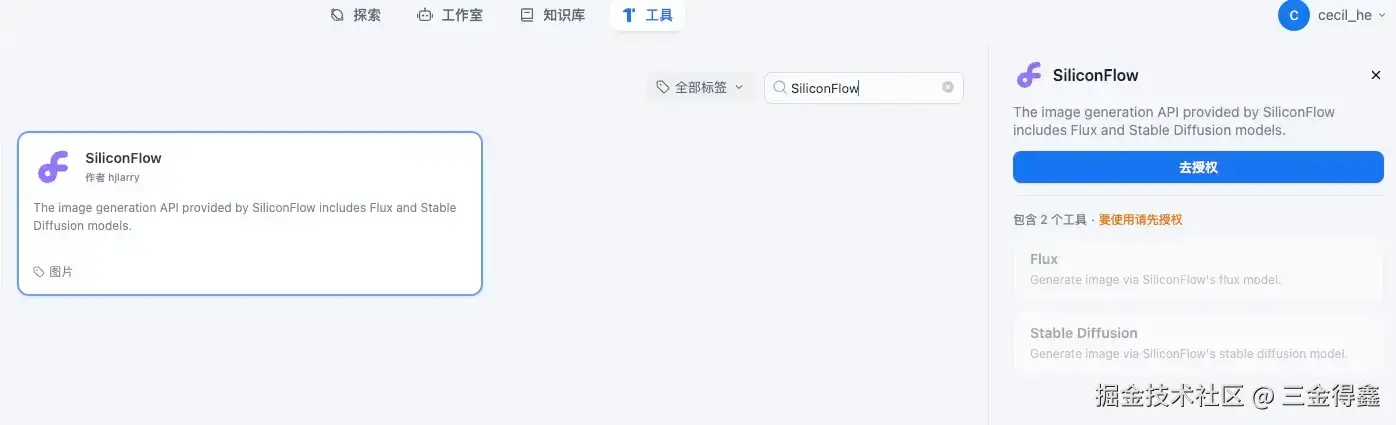Select the 工具 tab
This screenshot has width=1396, height=425.
point(647,15)
